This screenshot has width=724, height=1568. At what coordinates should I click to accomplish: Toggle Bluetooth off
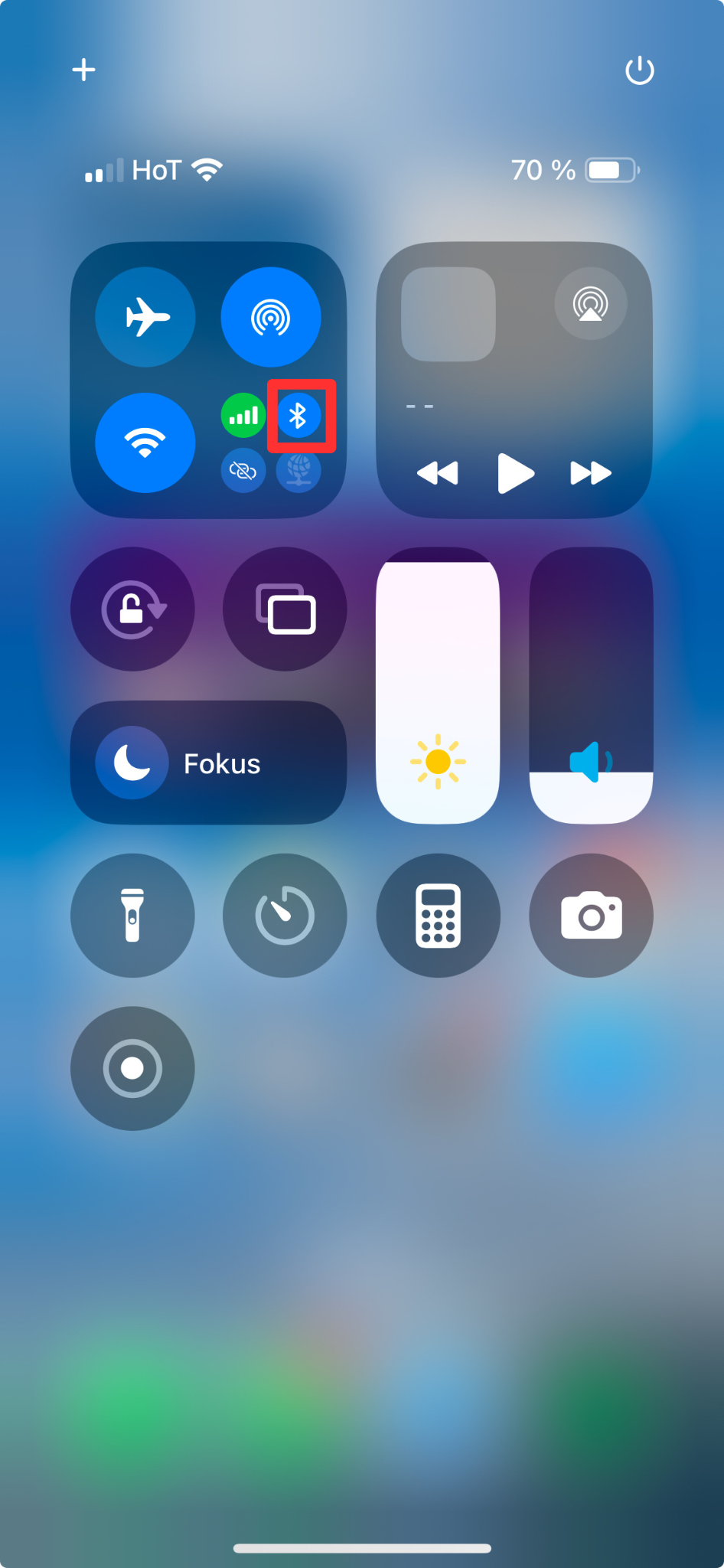[298, 416]
